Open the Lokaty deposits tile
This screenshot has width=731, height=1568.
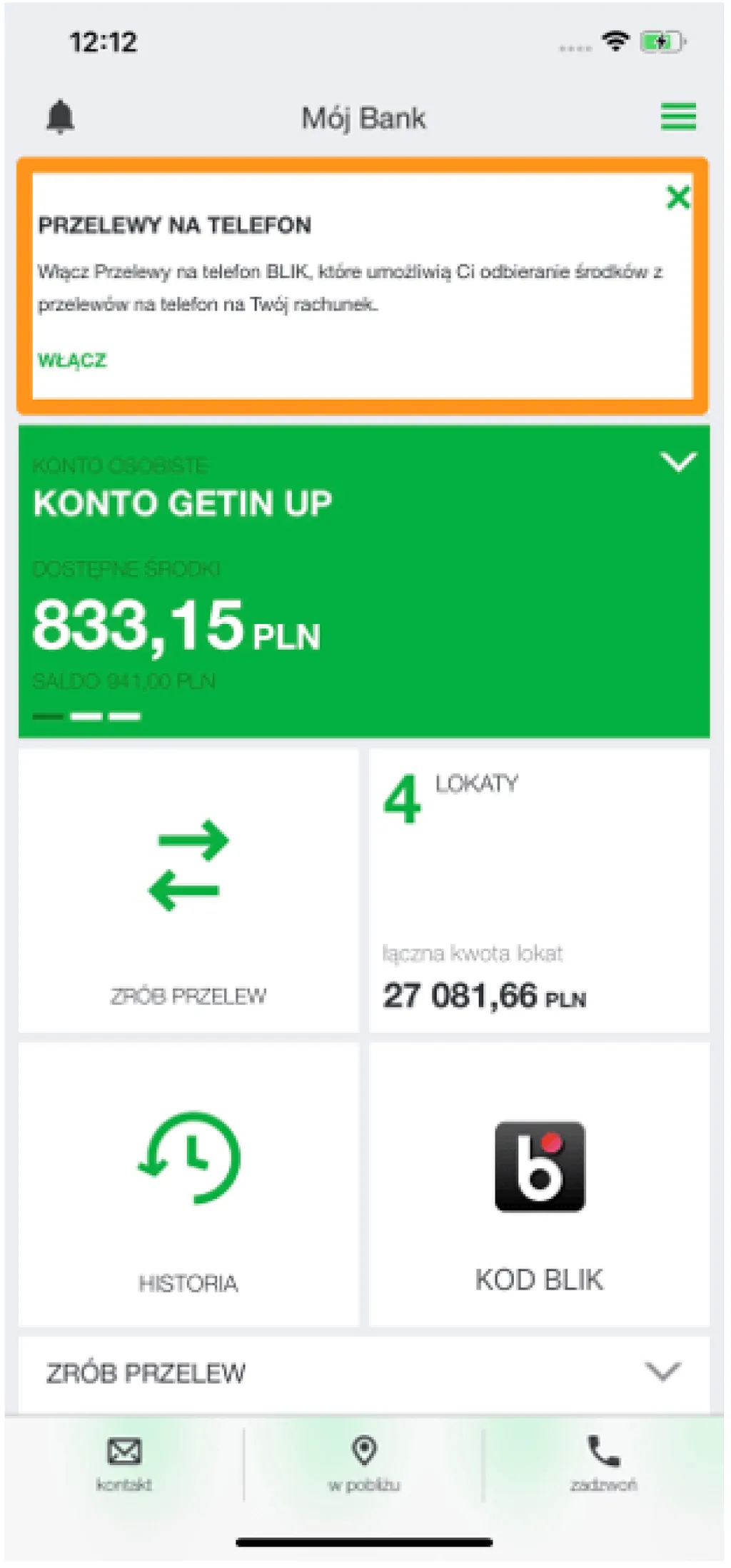pyautogui.click(x=539, y=890)
